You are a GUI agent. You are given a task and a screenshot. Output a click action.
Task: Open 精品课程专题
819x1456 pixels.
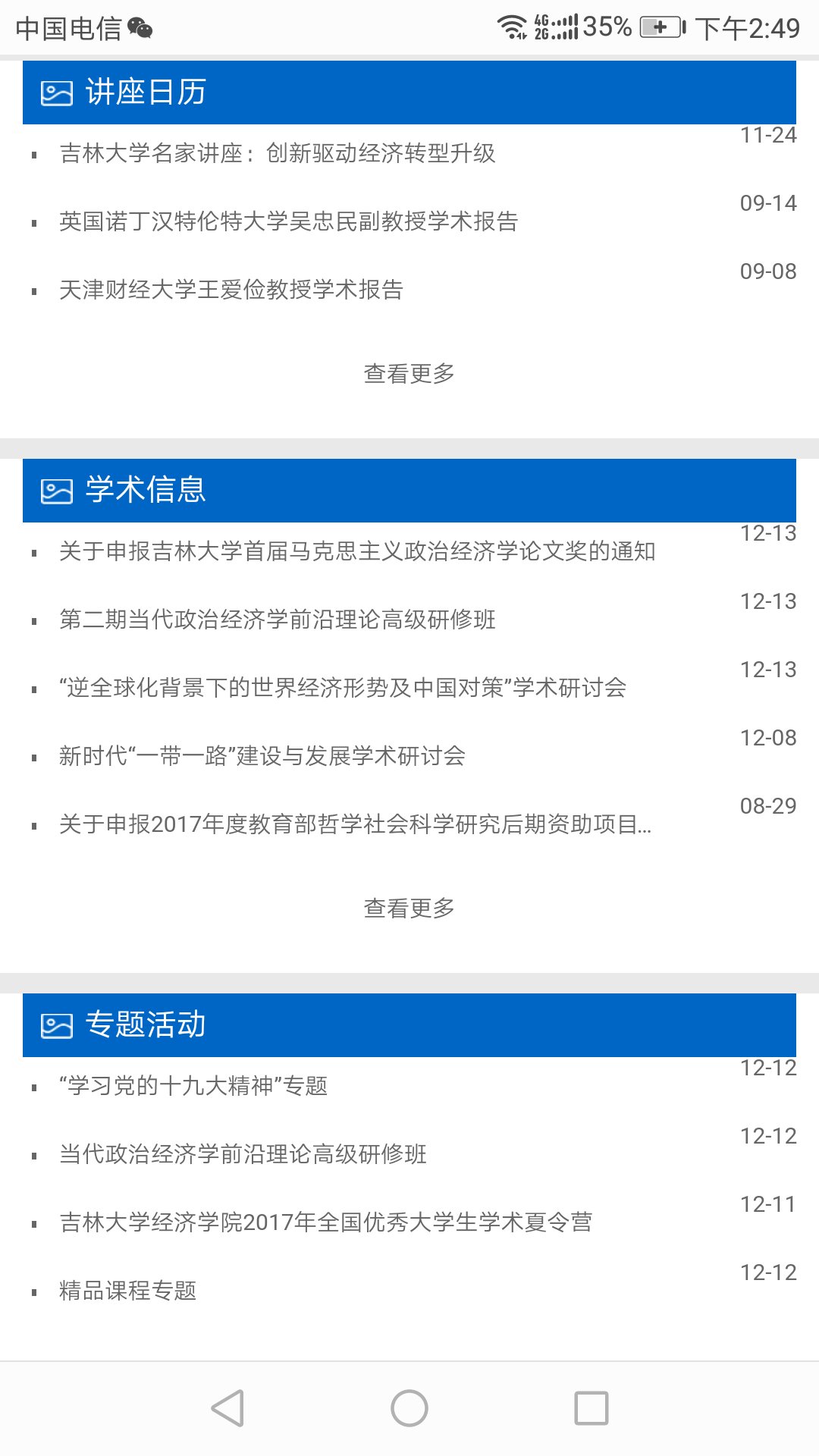coord(128,1291)
